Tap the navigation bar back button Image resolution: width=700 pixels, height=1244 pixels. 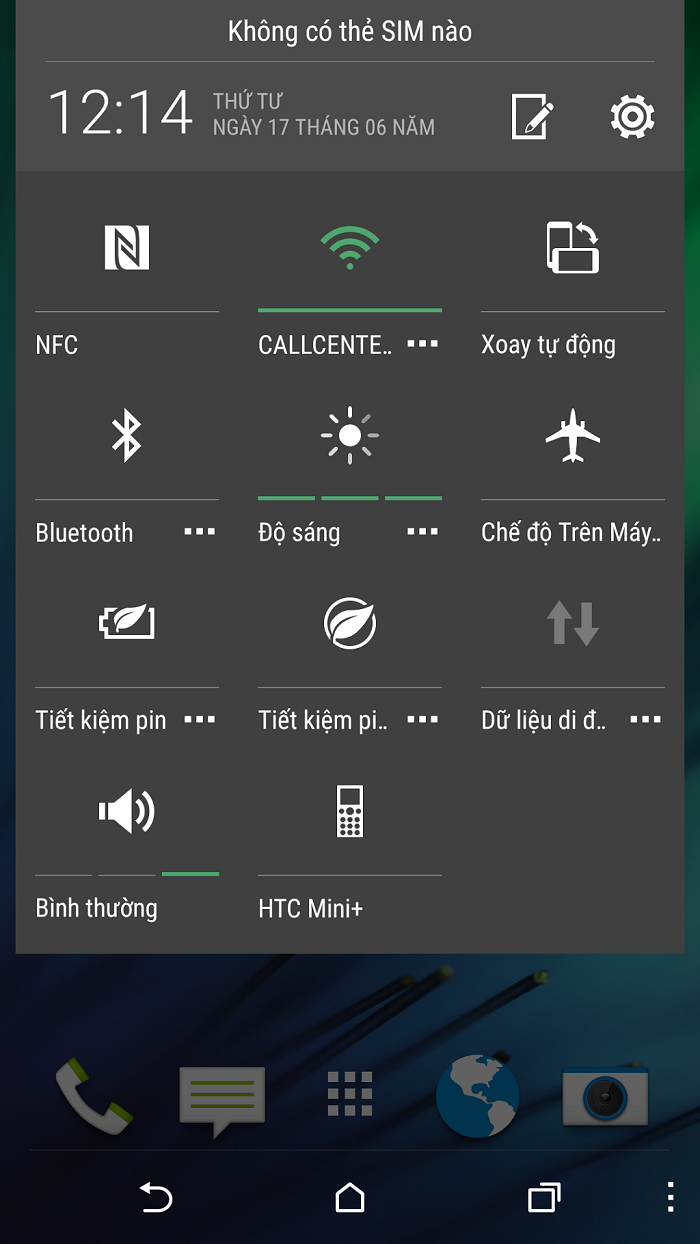coord(156,1197)
